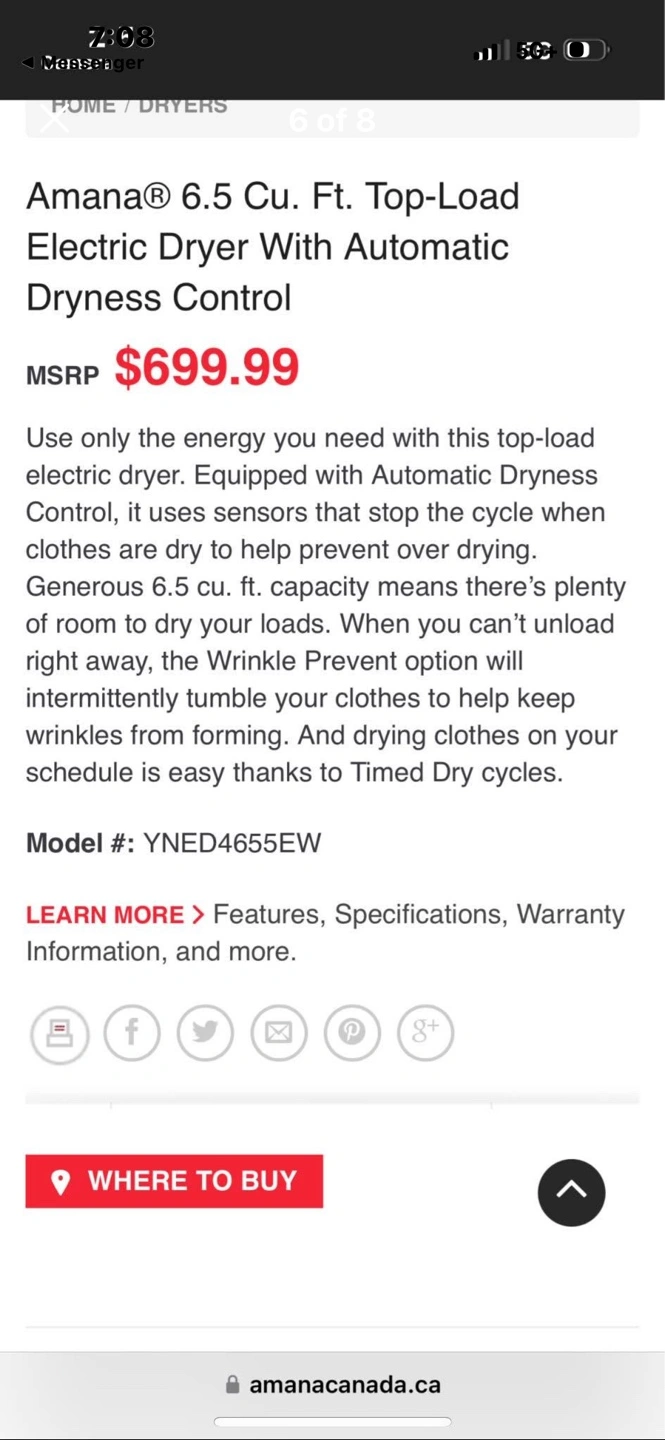The width and height of the screenshot is (665, 1440).
Task: Open the DRYERS breadcrumb link
Action: (183, 106)
